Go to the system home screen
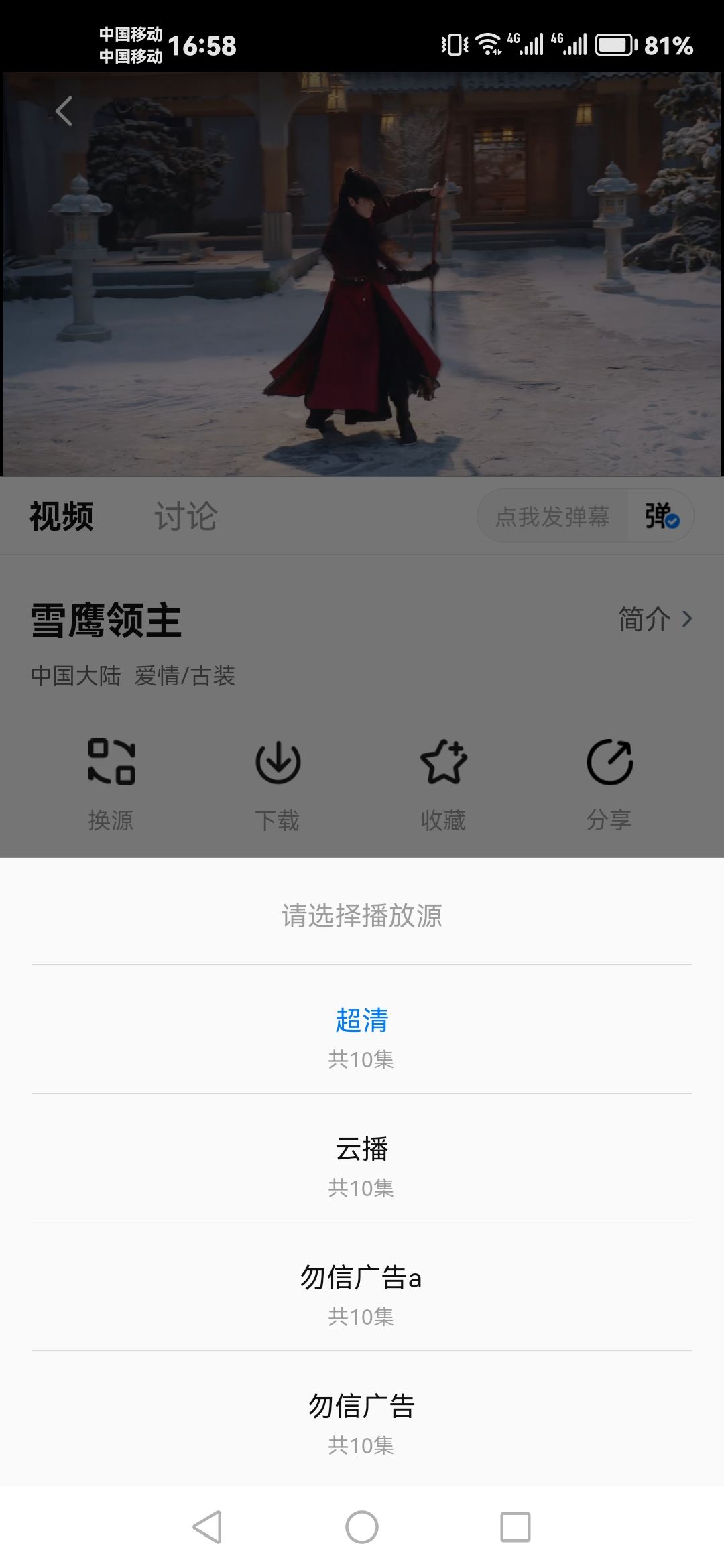The height and width of the screenshot is (1568, 724). tap(362, 1527)
